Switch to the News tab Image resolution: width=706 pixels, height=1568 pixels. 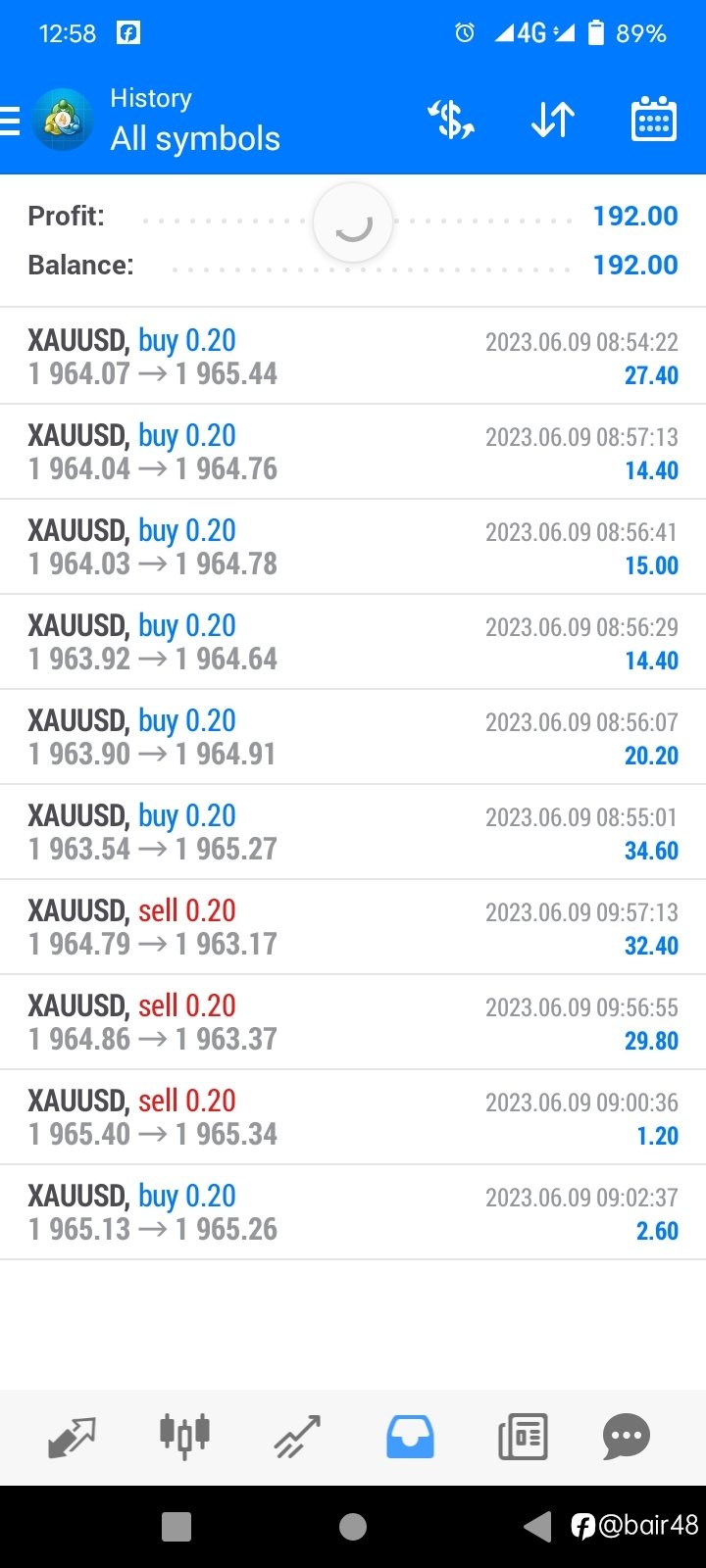tap(523, 1438)
